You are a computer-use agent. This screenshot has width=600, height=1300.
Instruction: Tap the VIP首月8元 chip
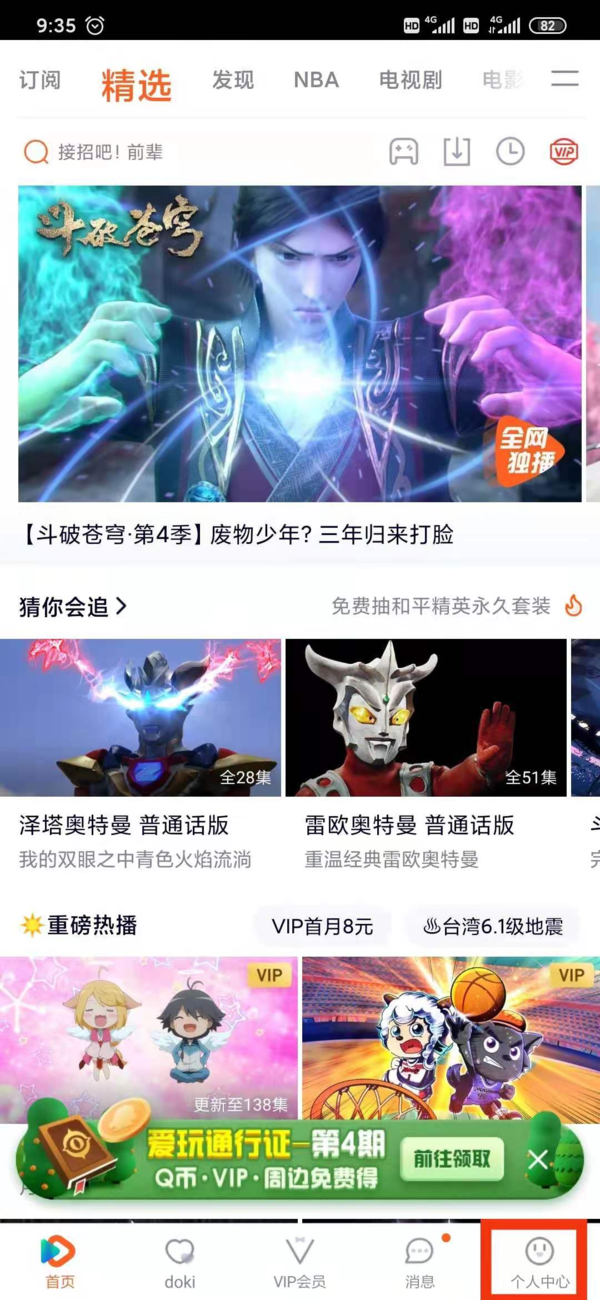(322, 926)
